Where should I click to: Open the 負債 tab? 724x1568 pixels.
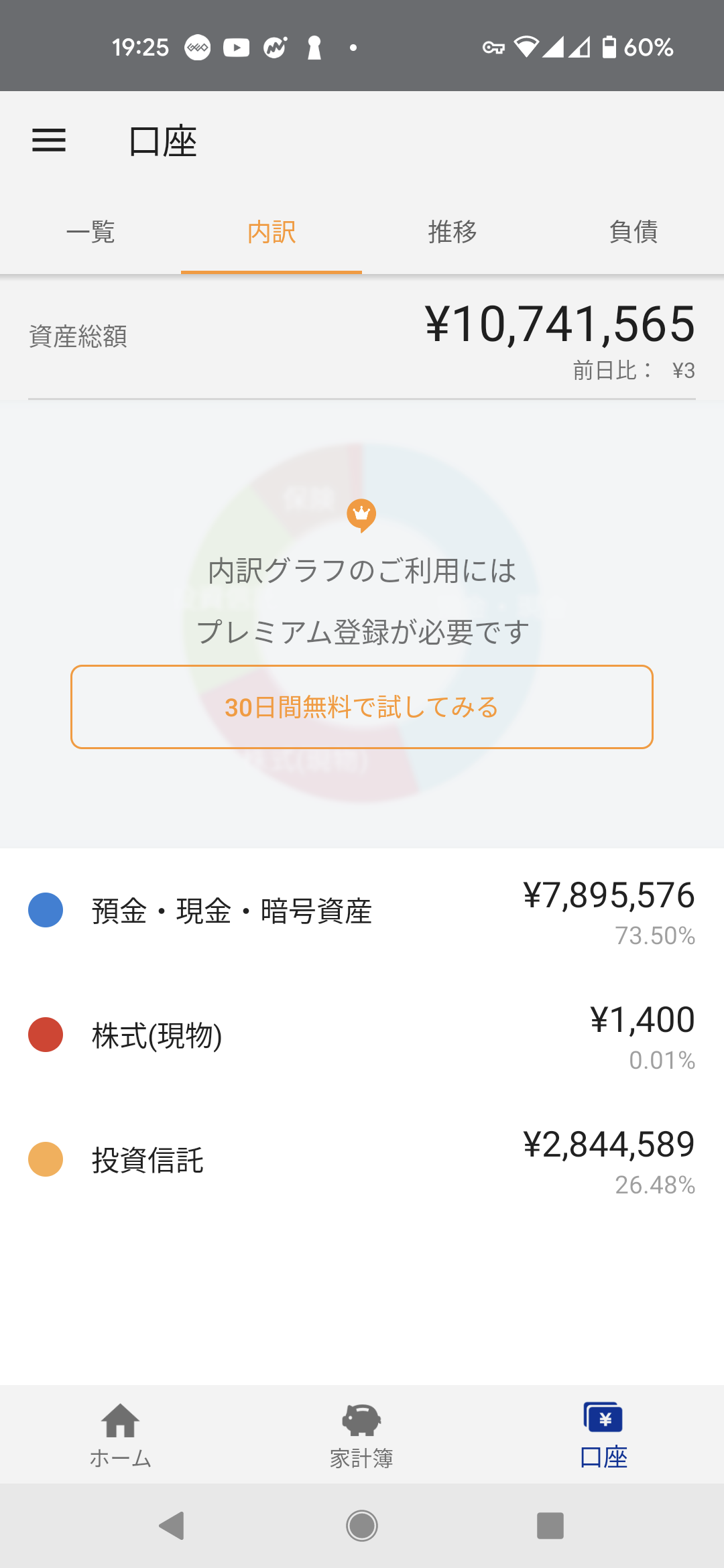click(633, 232)
